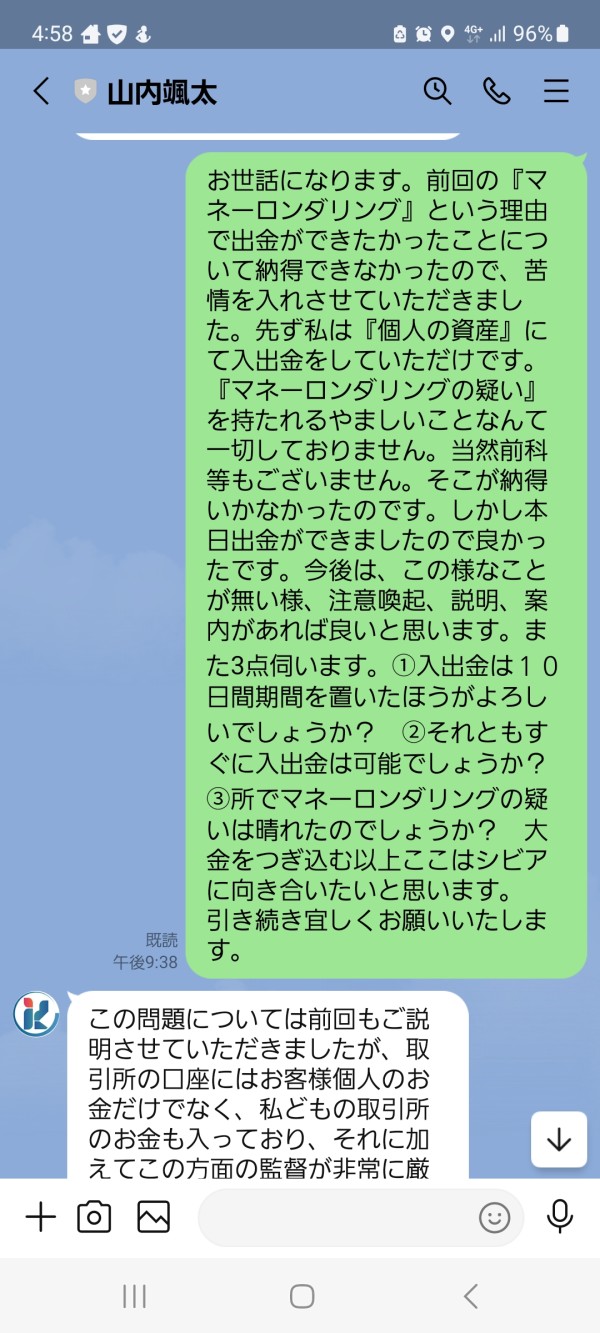600x1333 pixels.
Task: Open the photo gallery picker
Action: coord(153,1217)
